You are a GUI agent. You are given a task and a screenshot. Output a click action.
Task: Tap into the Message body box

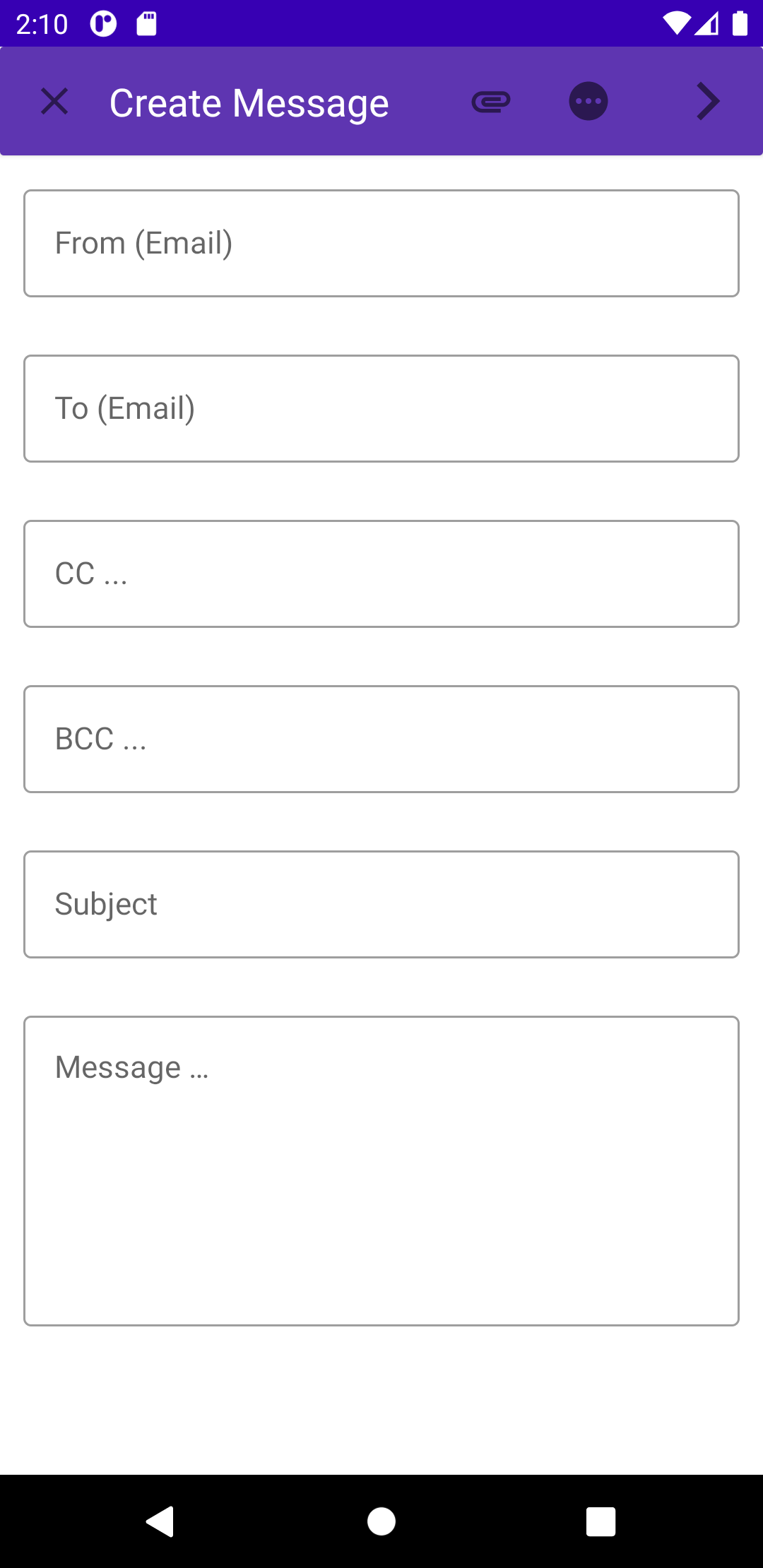click(381, 1171)
